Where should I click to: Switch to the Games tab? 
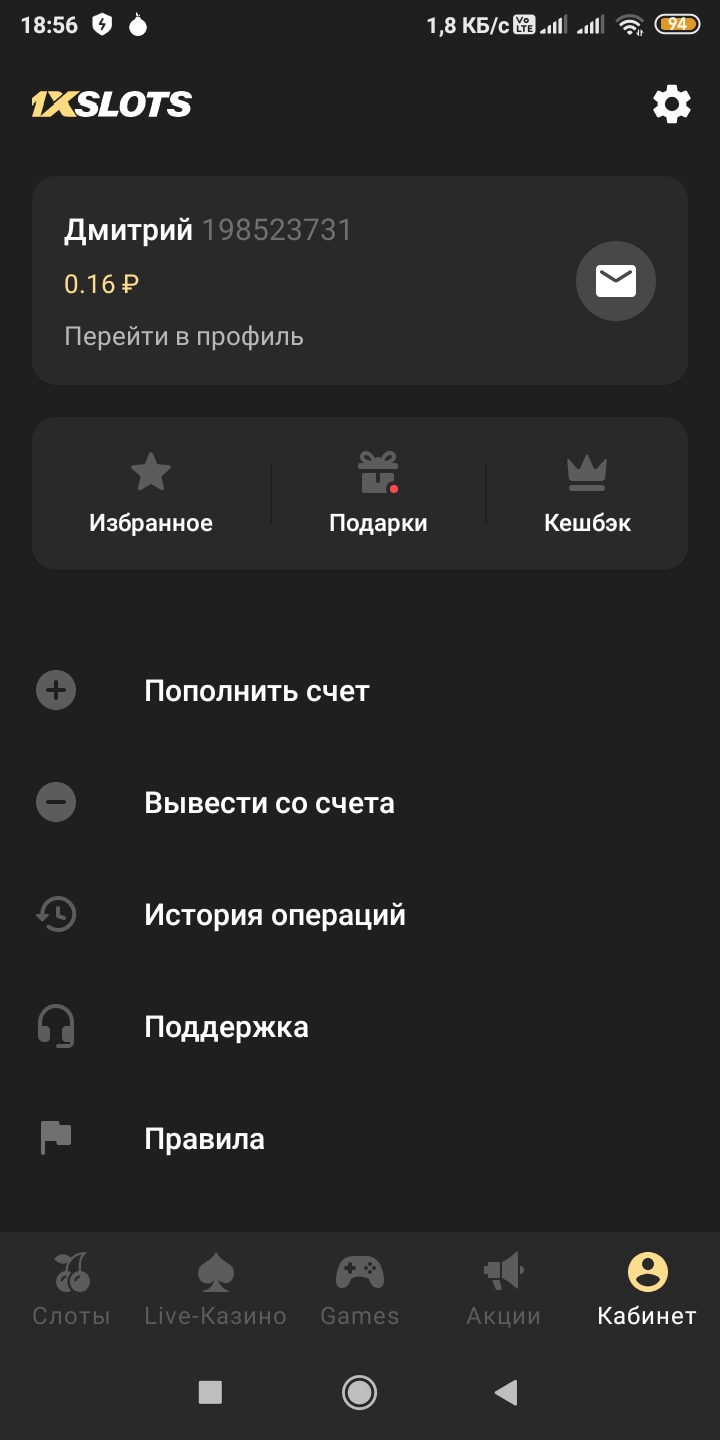pyautogui.click(x=359, y=1289)
